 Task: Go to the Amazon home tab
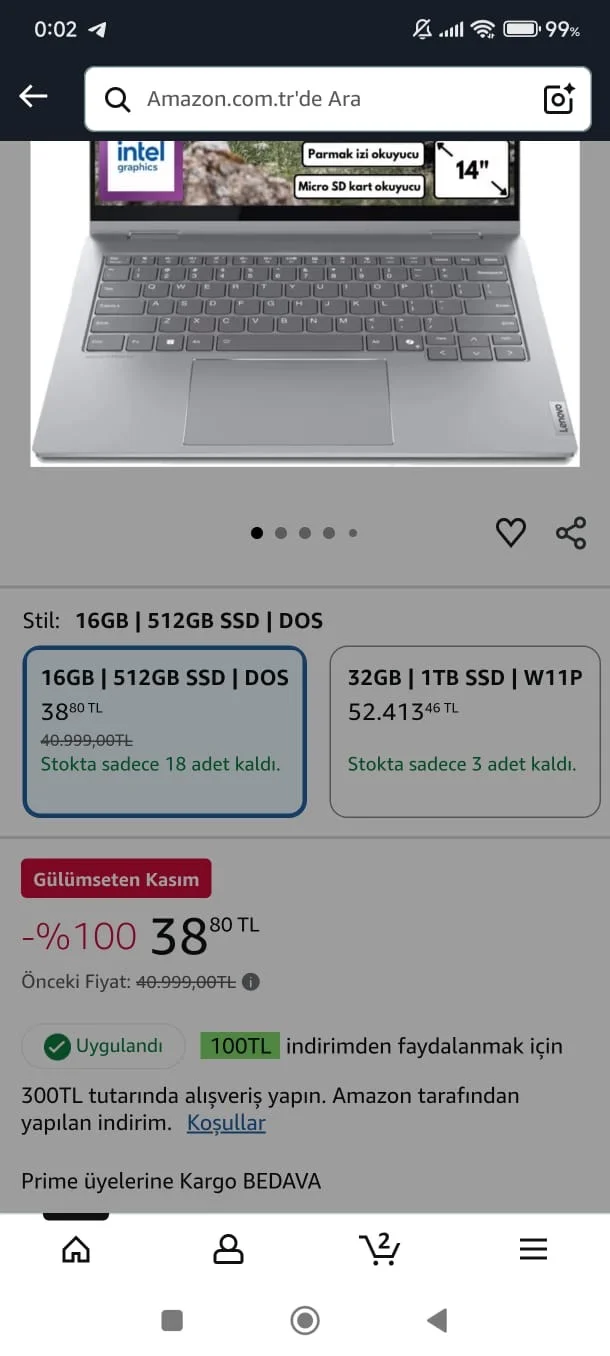click(76, 1249)
